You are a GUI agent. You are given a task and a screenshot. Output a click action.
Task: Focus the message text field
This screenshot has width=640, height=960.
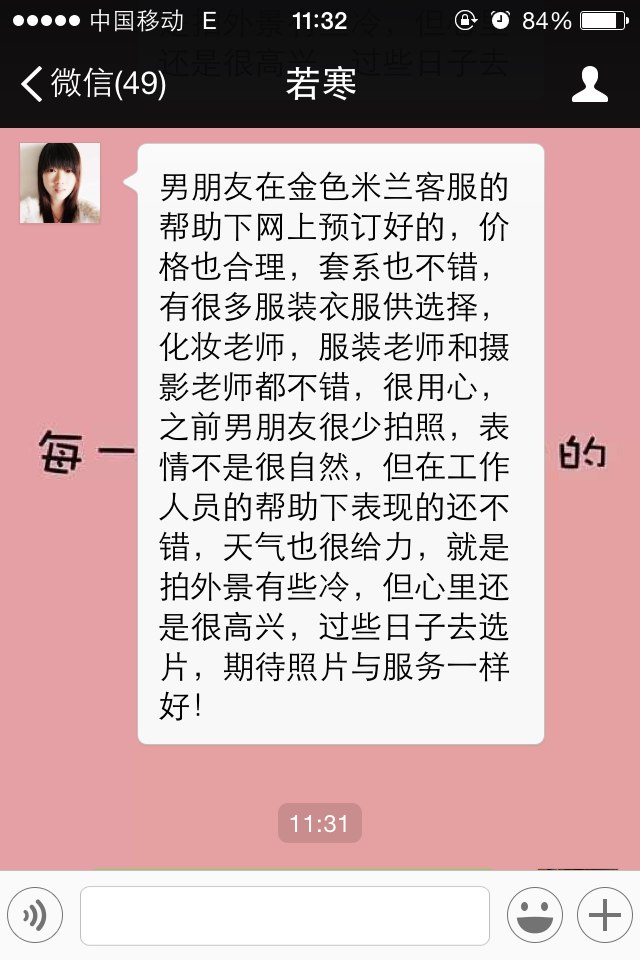285,915
